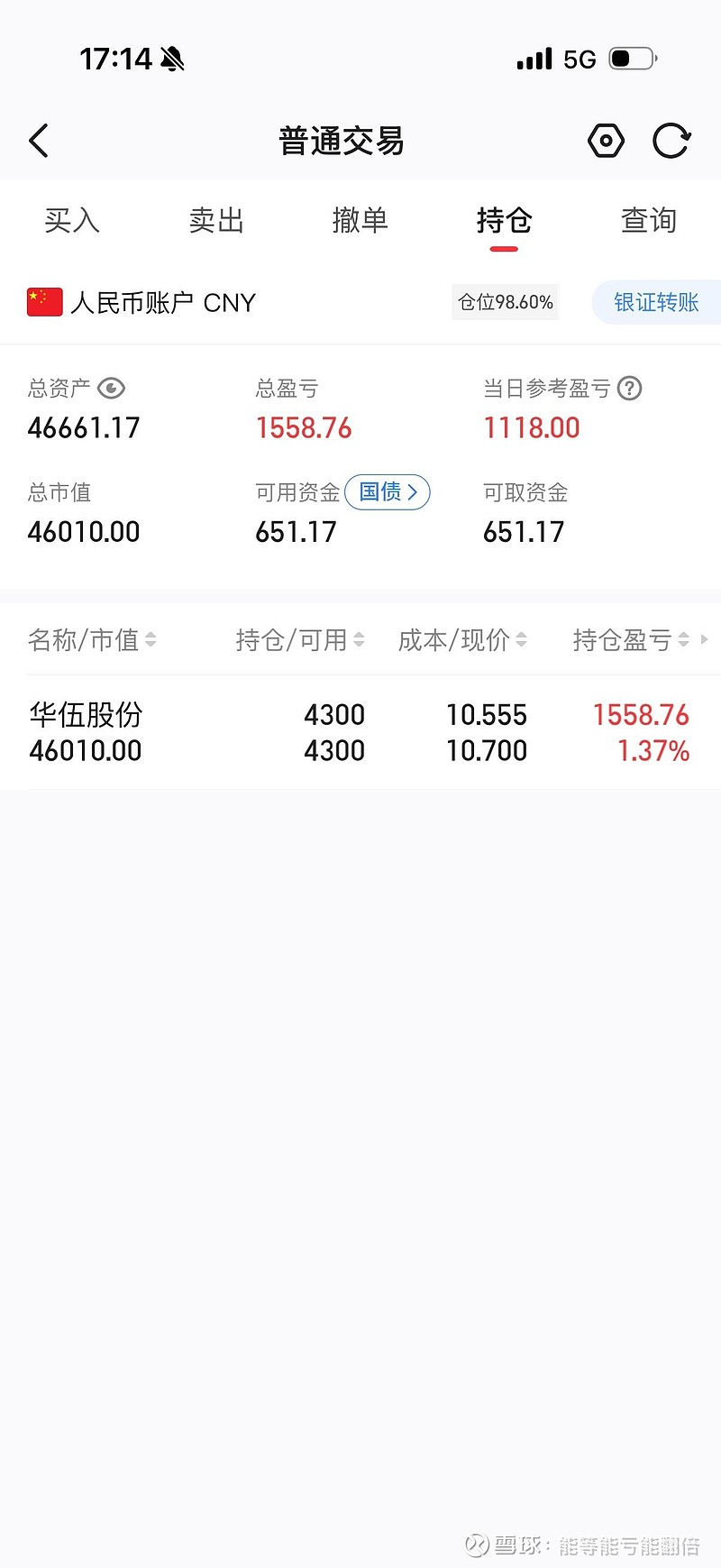Toggle sorting on the 持仓/可用 column
The height and width of the screenshot is (1568, 721).
[x=361, y=639]
